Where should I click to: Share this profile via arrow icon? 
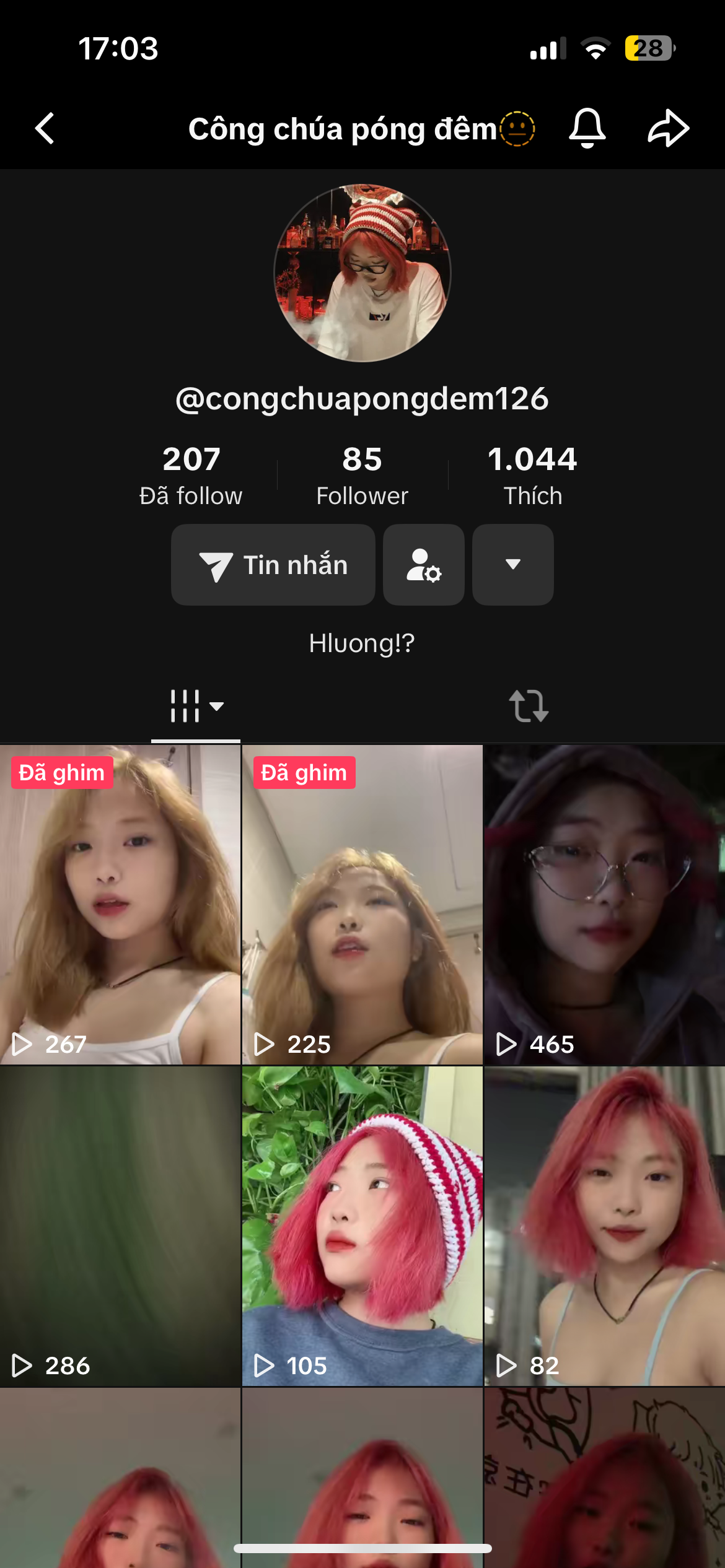click(668, 128)
